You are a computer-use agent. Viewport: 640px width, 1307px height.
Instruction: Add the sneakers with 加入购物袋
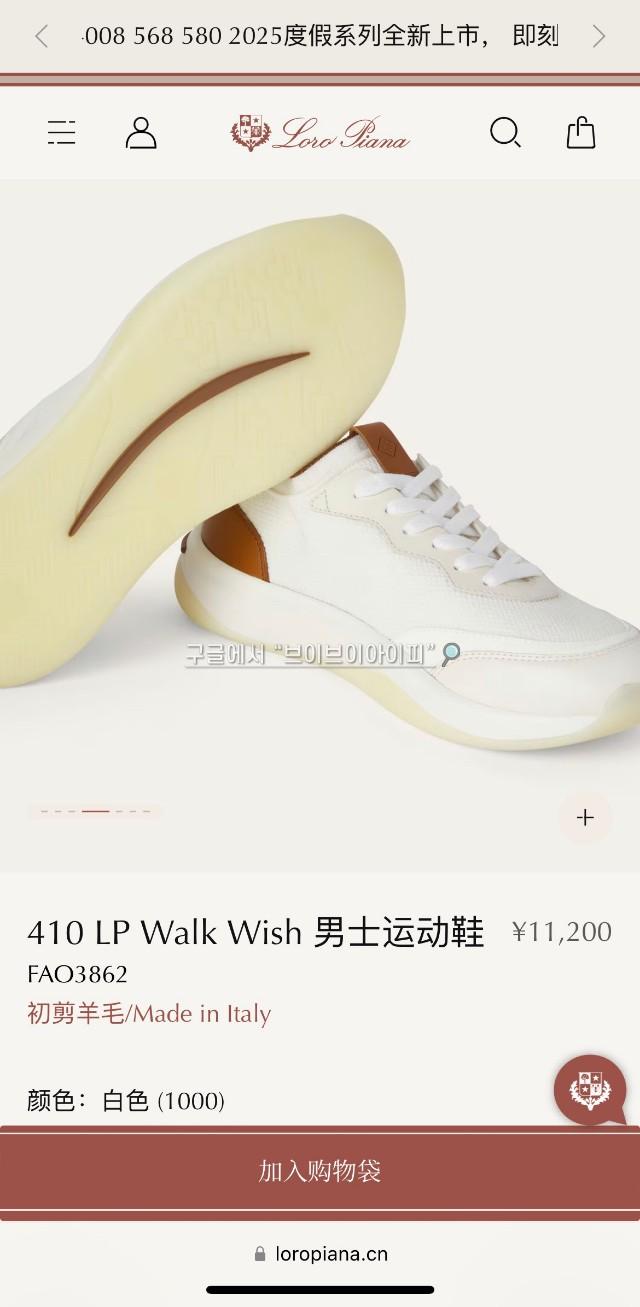(320, 1171)
